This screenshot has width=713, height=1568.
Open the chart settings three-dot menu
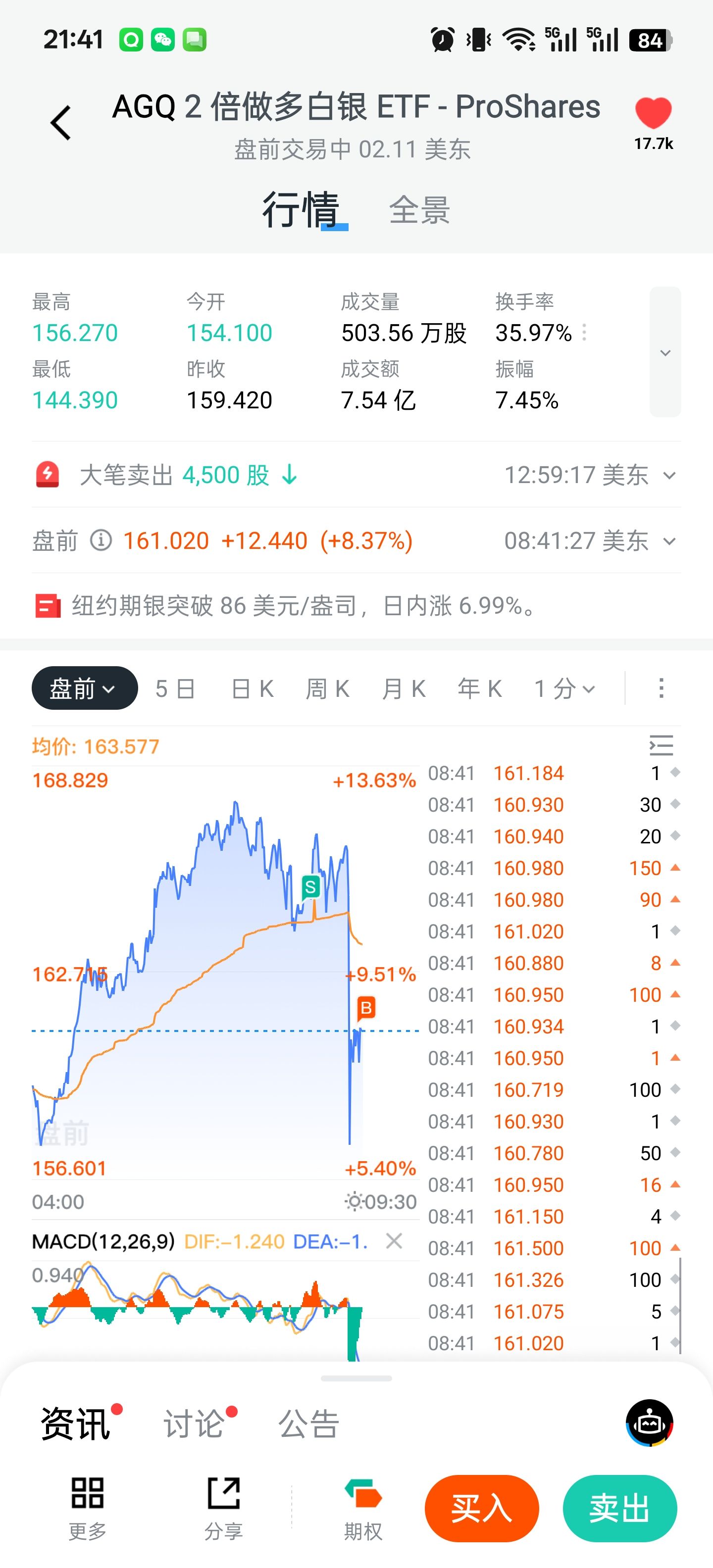(661, 688)
